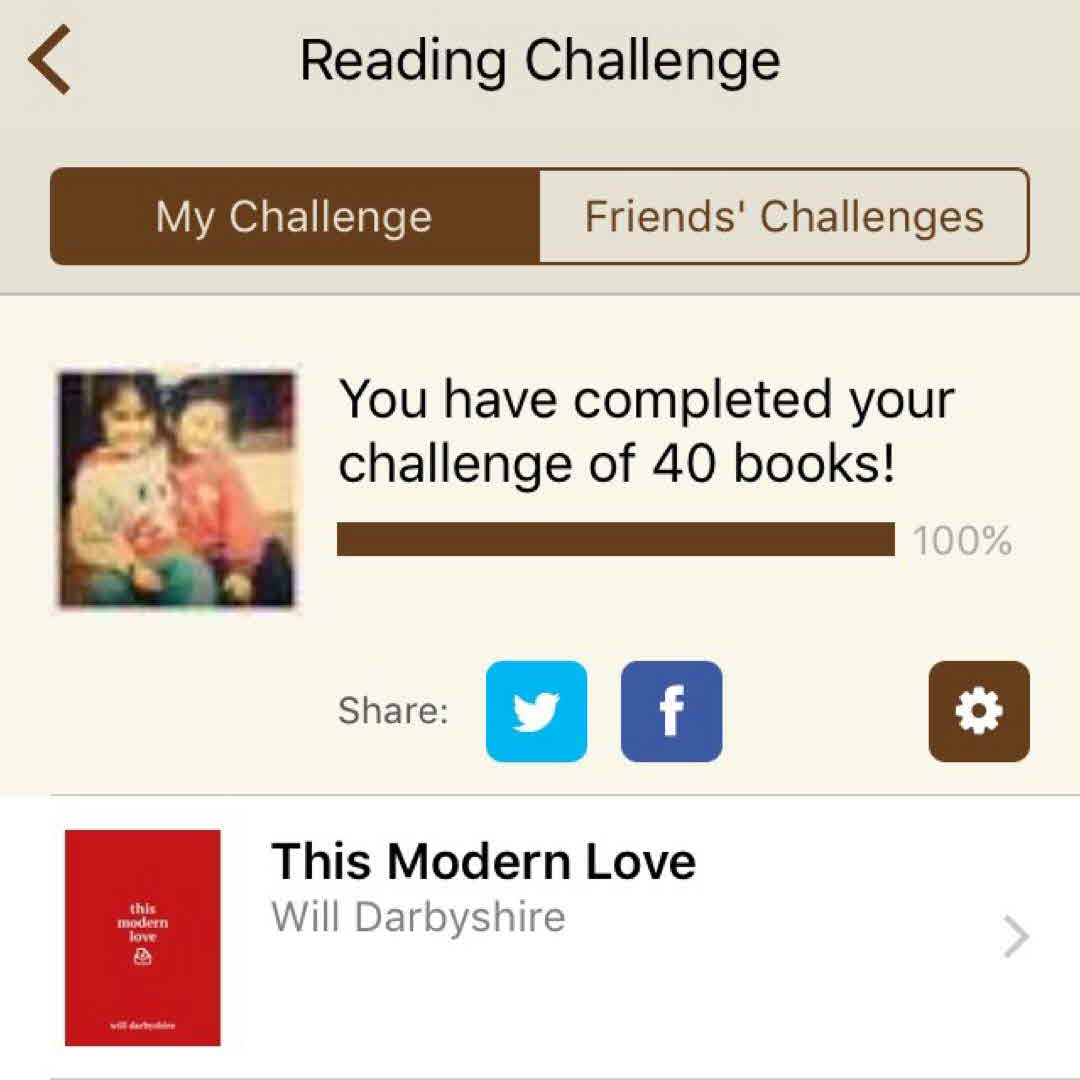The image size is (1080, 1080).
Task: Open challenge settings gear
Action: [x=978, y=711]
